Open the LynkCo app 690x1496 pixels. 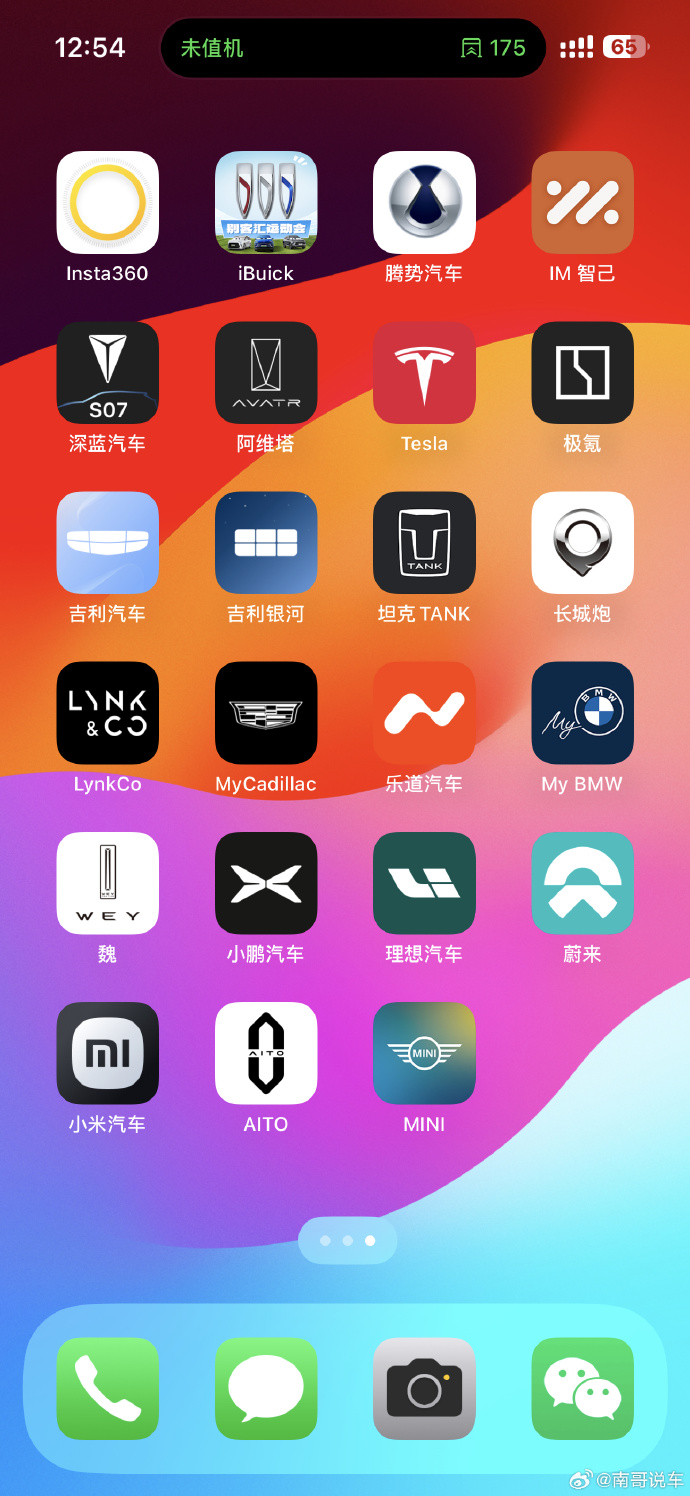point(107,713)
